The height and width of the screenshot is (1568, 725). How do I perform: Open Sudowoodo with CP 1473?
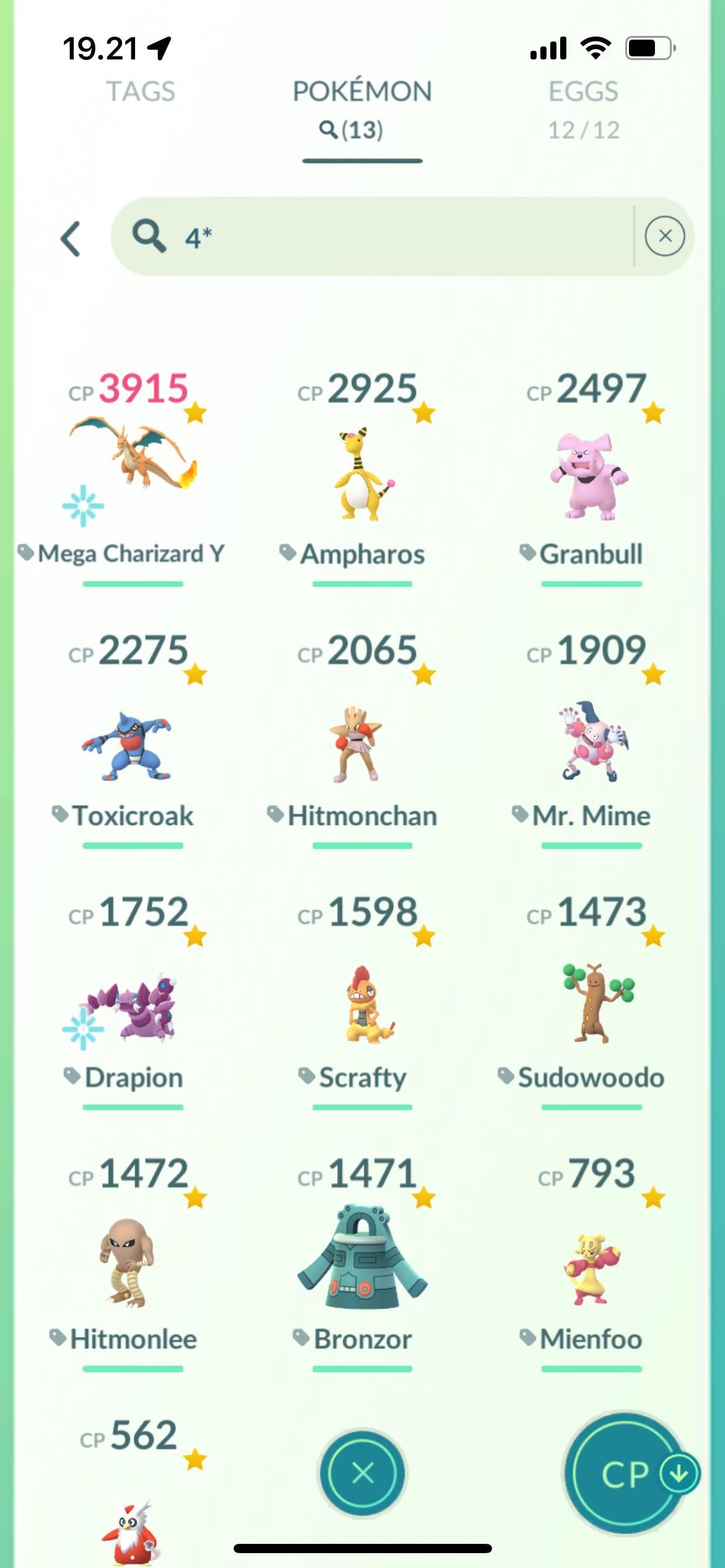(591, 1002)
